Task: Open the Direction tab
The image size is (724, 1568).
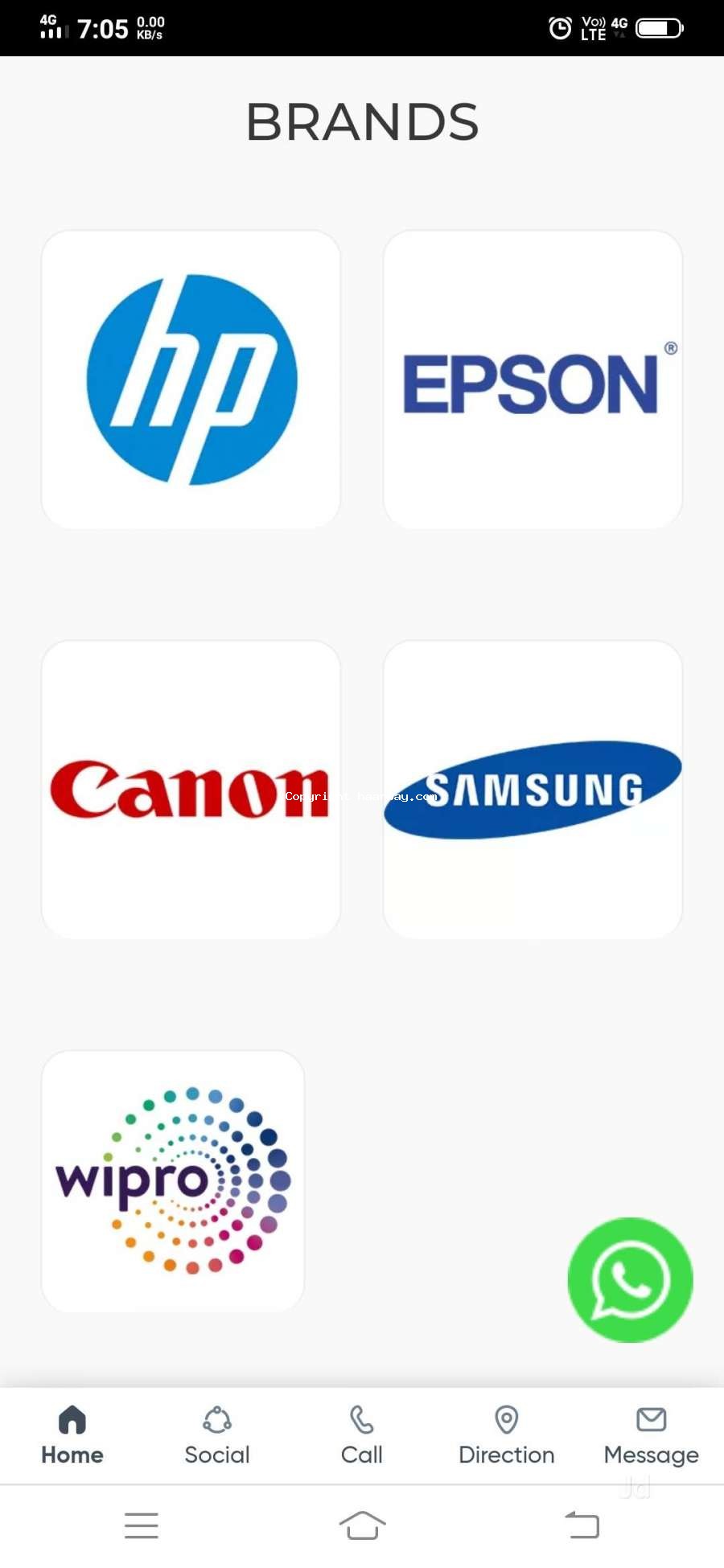Action: click(x=507, y=1436)
